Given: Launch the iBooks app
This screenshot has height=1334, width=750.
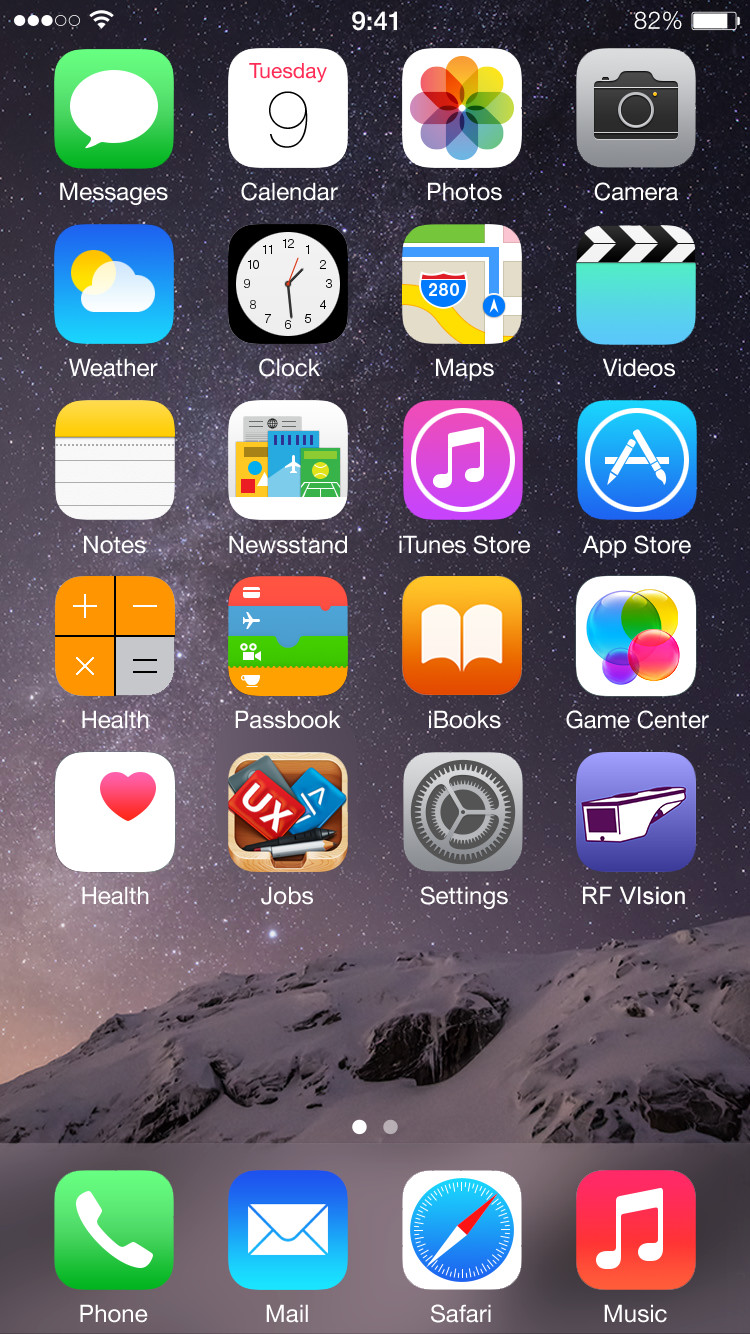Looking at the screenshot, I should (462, 637).
